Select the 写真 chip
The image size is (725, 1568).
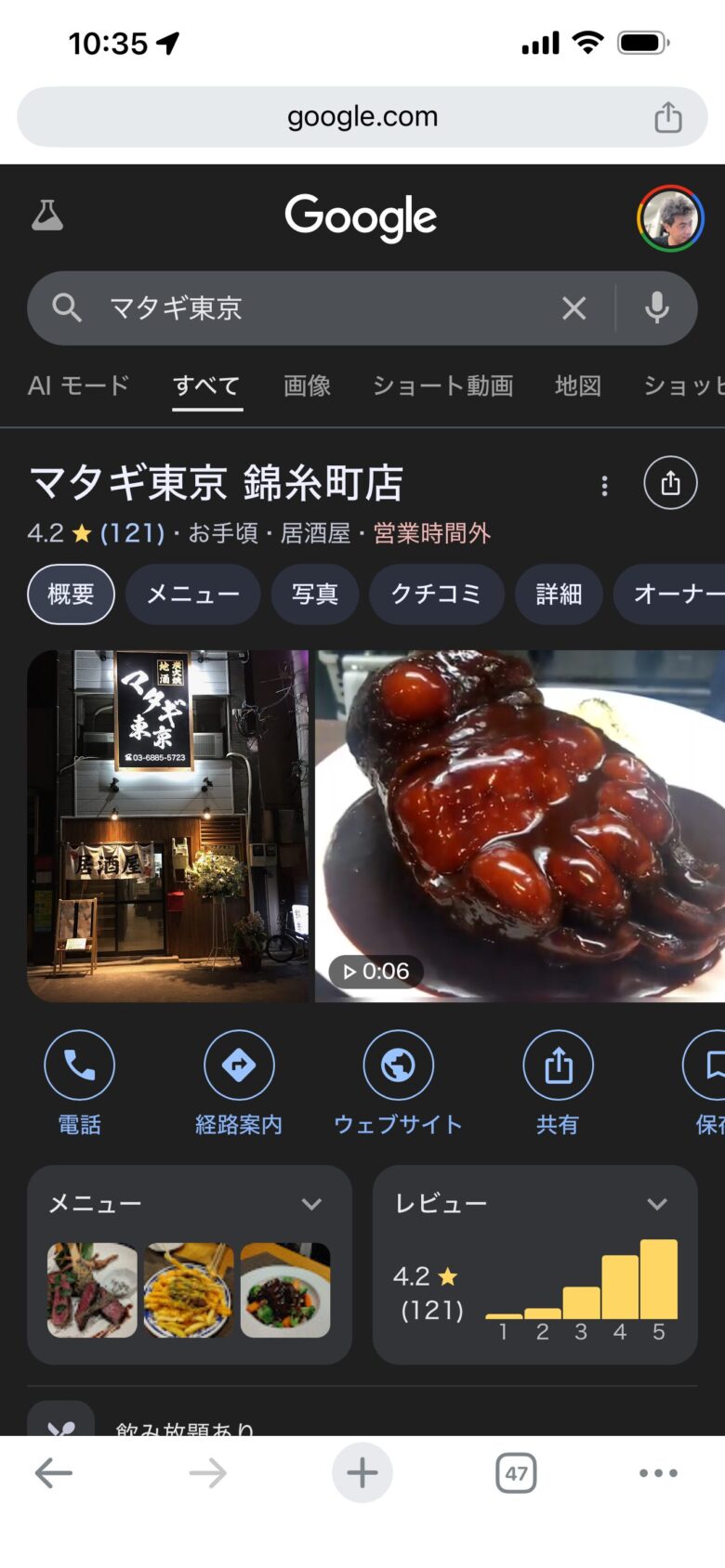pos(314,594)
